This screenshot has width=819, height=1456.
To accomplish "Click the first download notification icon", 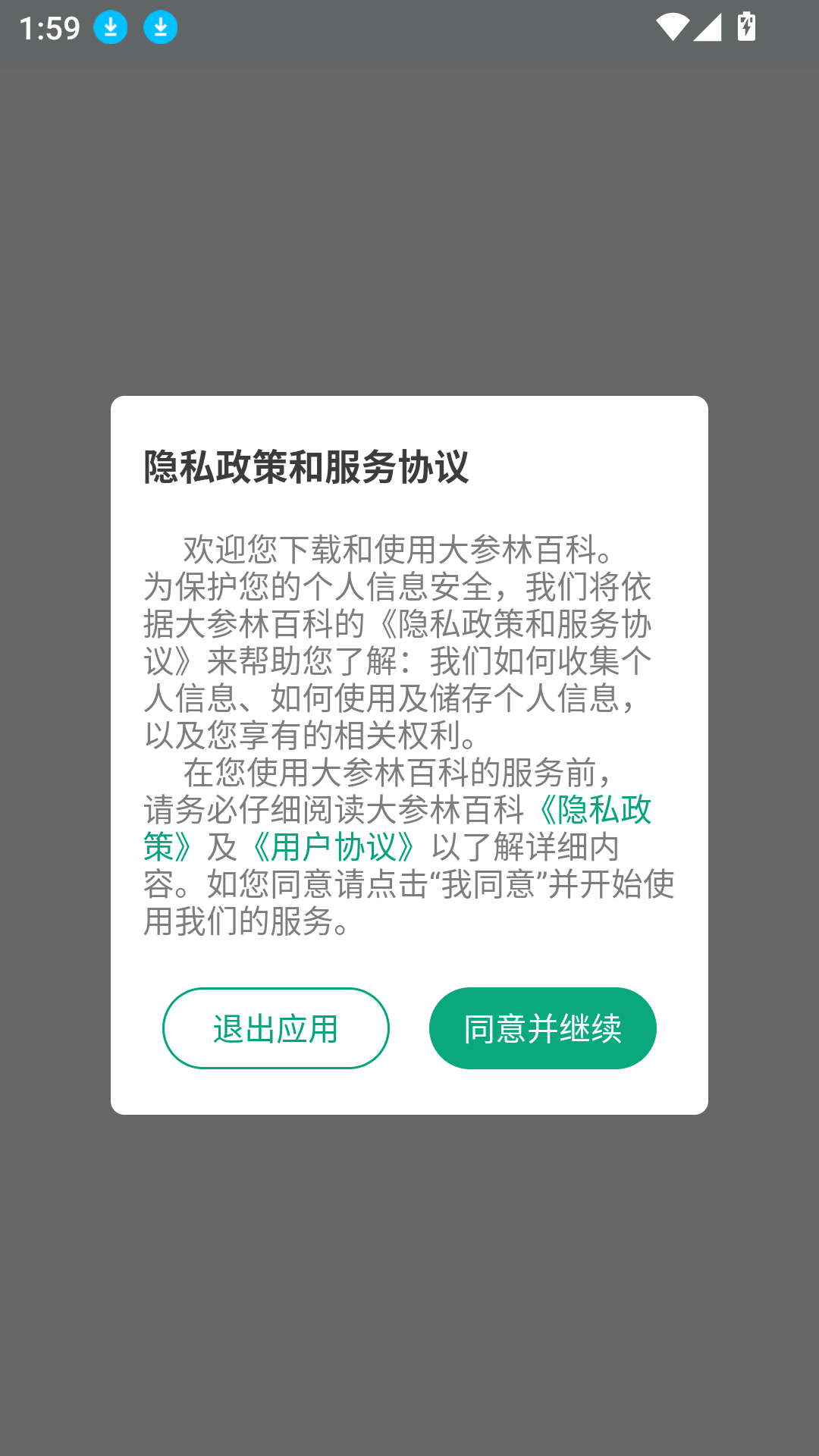I will [x=111, y=27].
